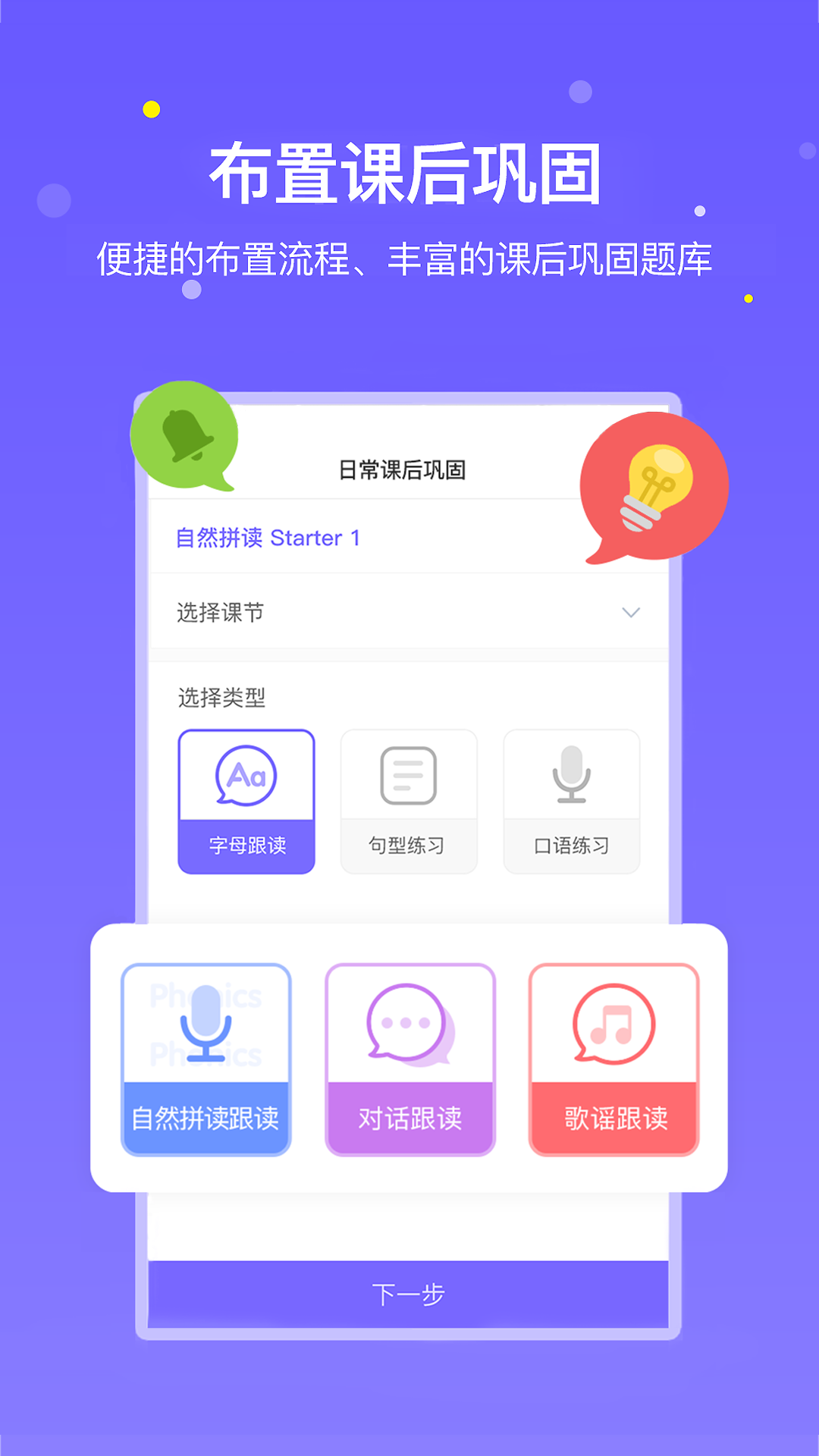Open the 自然拼读 Starter 1 course selector
The width and height of the screenshot is (819, 1456).
click(267, 537)
